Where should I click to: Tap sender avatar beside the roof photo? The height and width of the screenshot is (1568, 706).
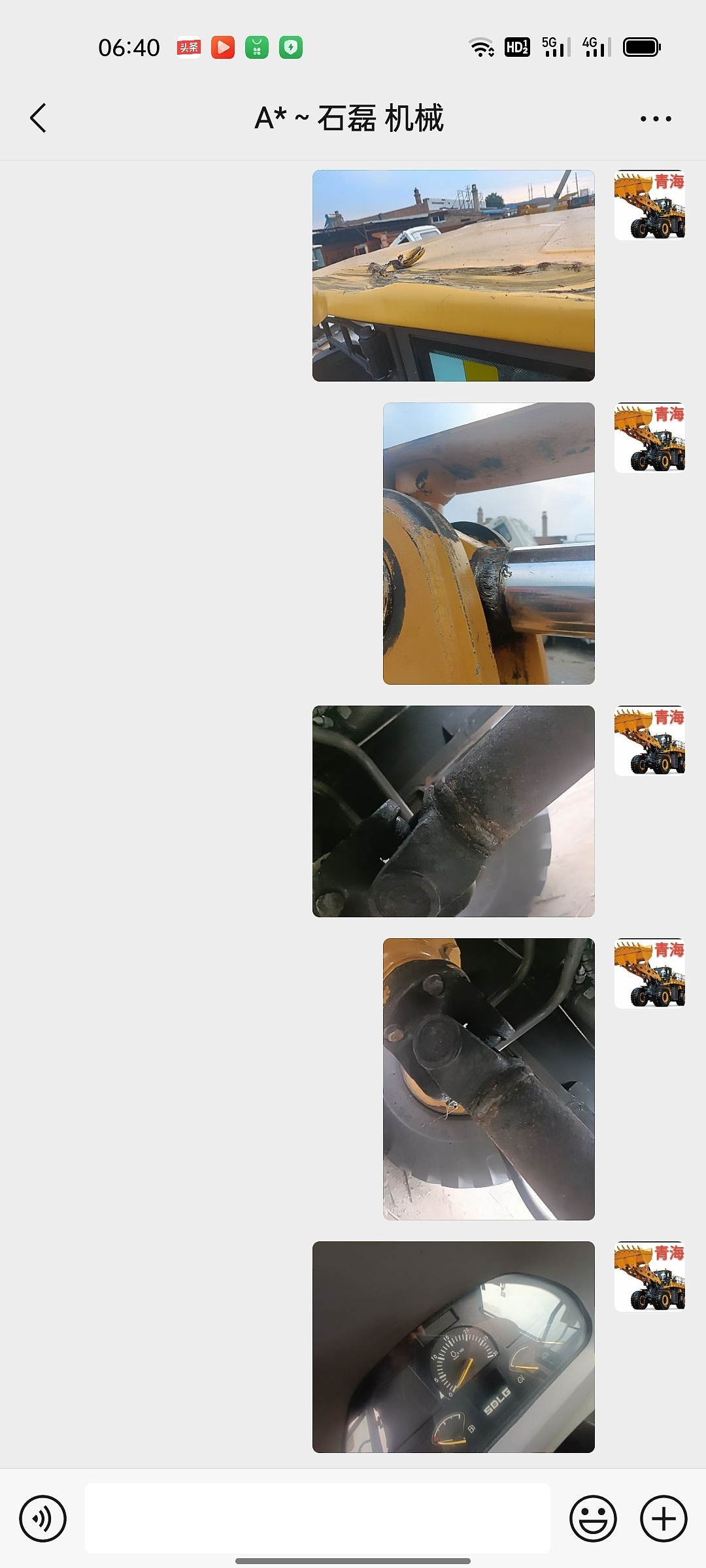pyautogui.click(x=649, y=205)
